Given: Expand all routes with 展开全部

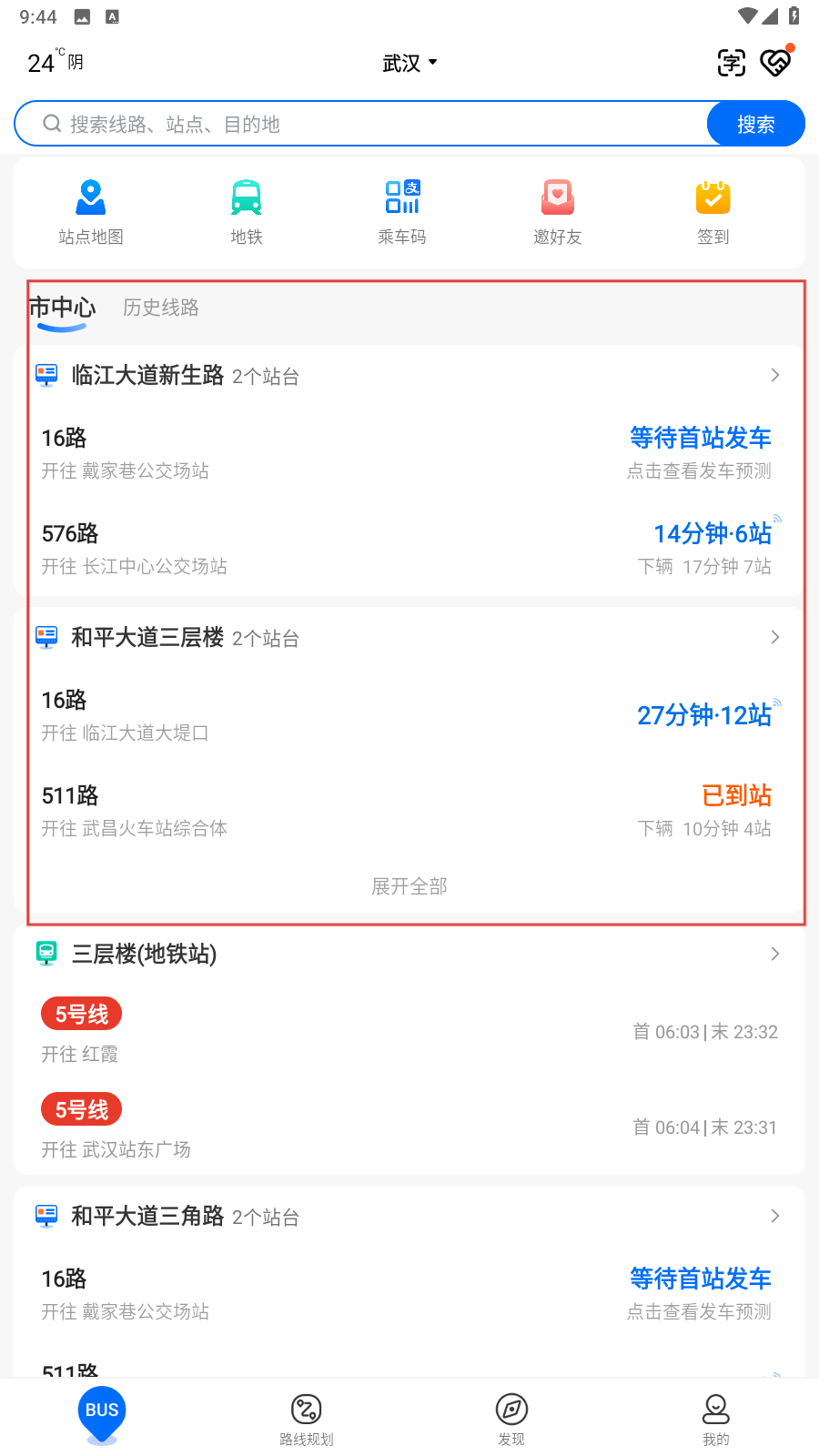Looking at the screenshot, I should click(409, 886).
